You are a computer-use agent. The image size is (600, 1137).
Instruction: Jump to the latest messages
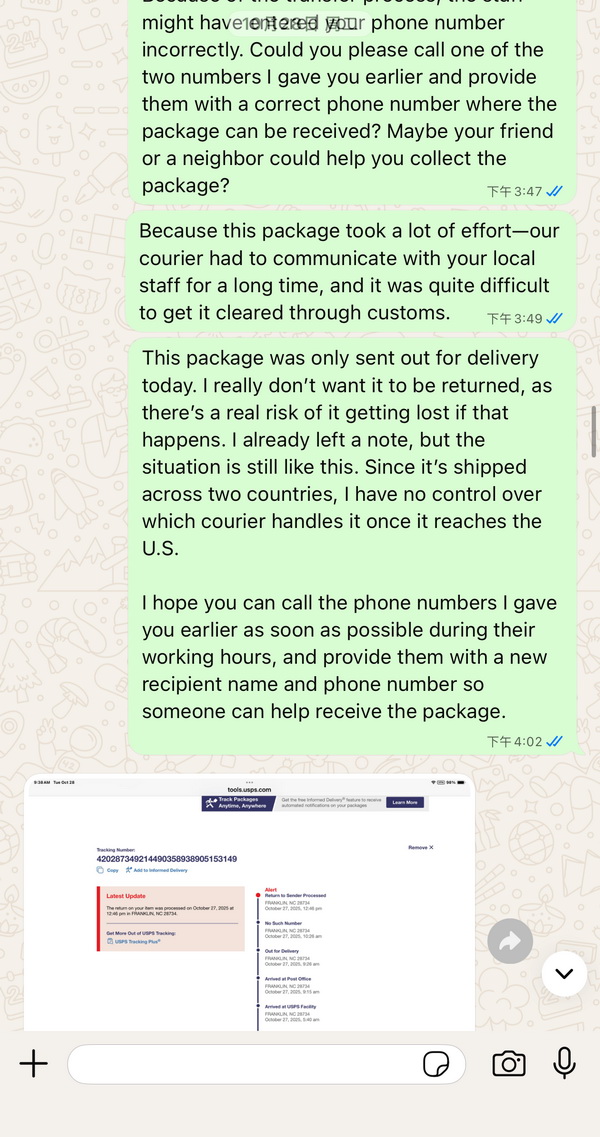(564, 973)
